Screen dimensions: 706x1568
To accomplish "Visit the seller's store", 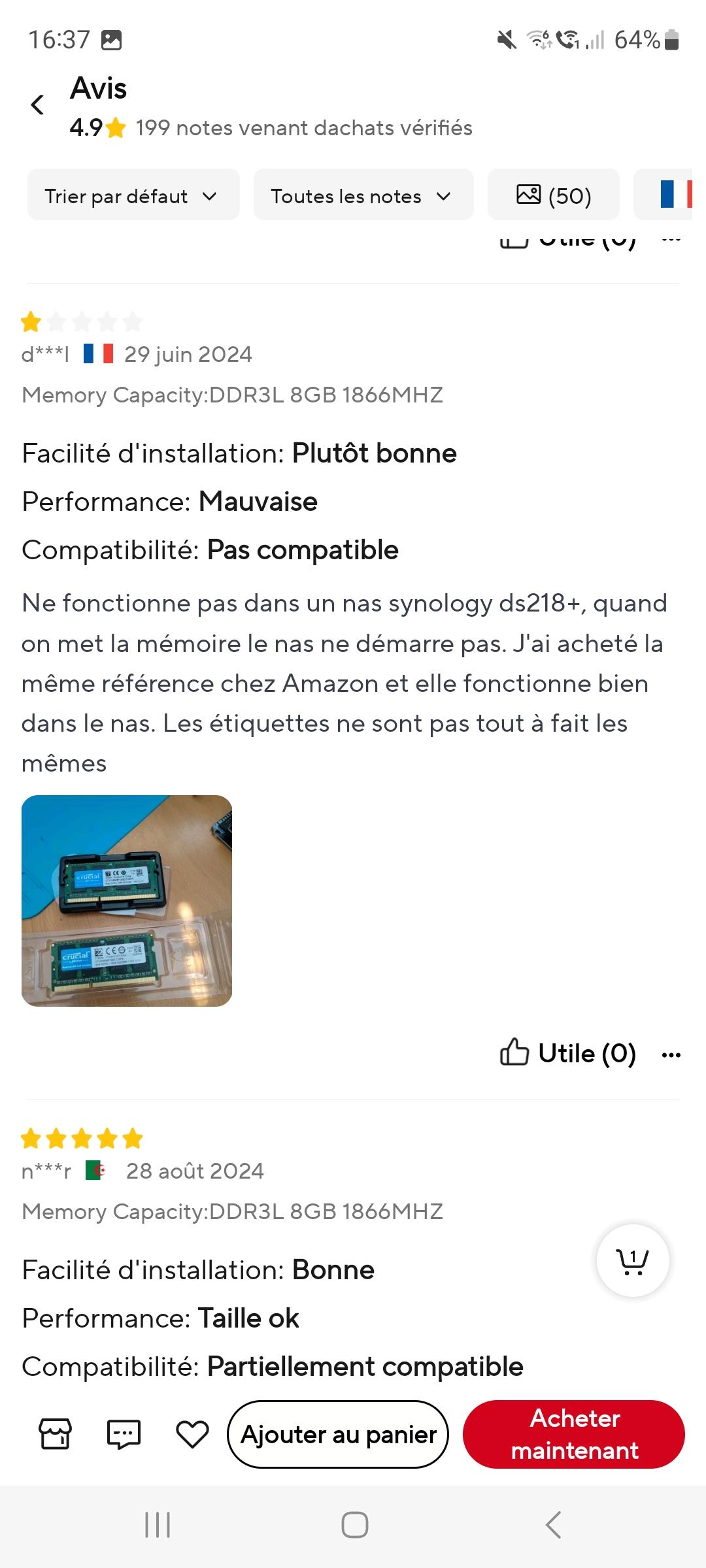I will point(56,1434).
